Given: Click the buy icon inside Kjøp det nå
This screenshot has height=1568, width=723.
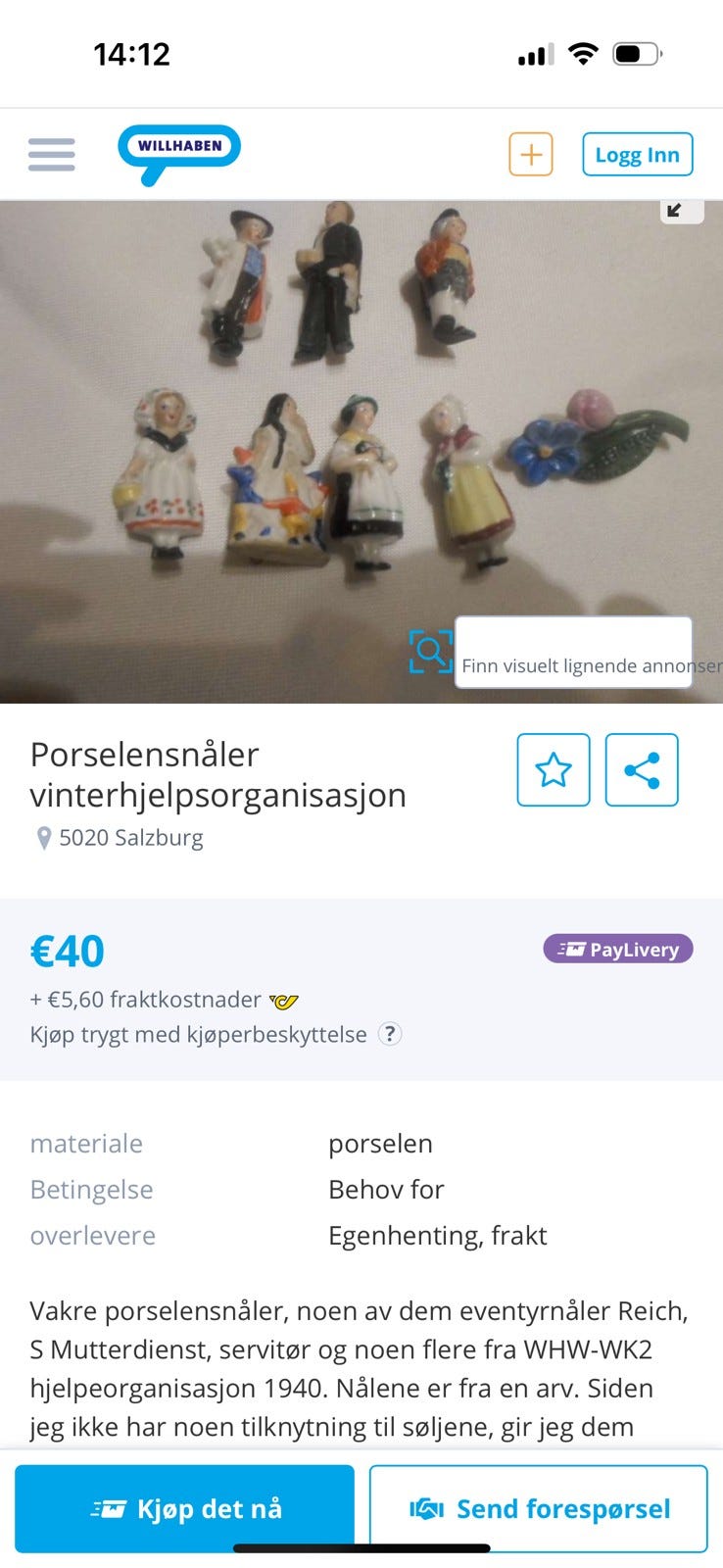Looking at the screenshot, I should tap(110, 1507).
